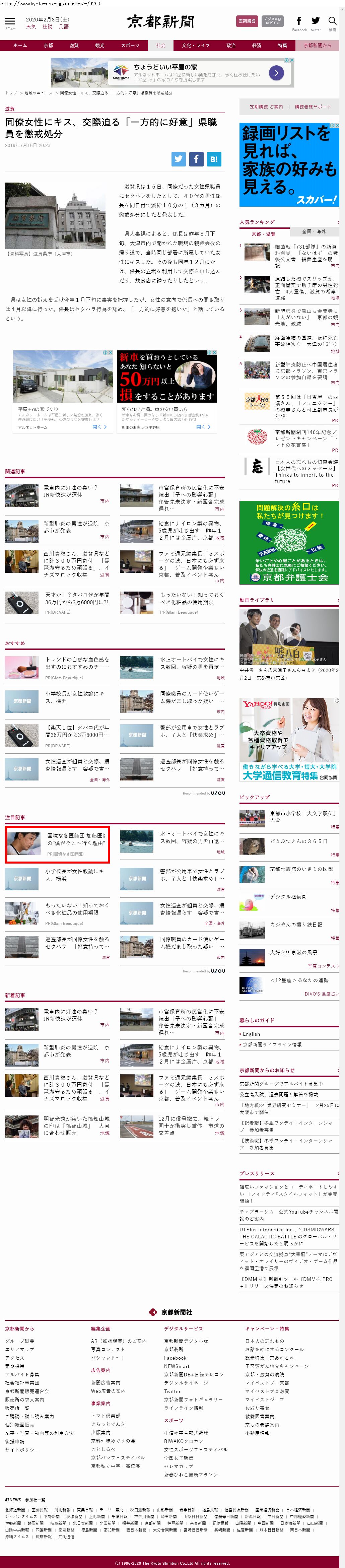Switch to the 滋賀 navigation tab
Viewport: 345px width, 1568px height.
[74, 46]
